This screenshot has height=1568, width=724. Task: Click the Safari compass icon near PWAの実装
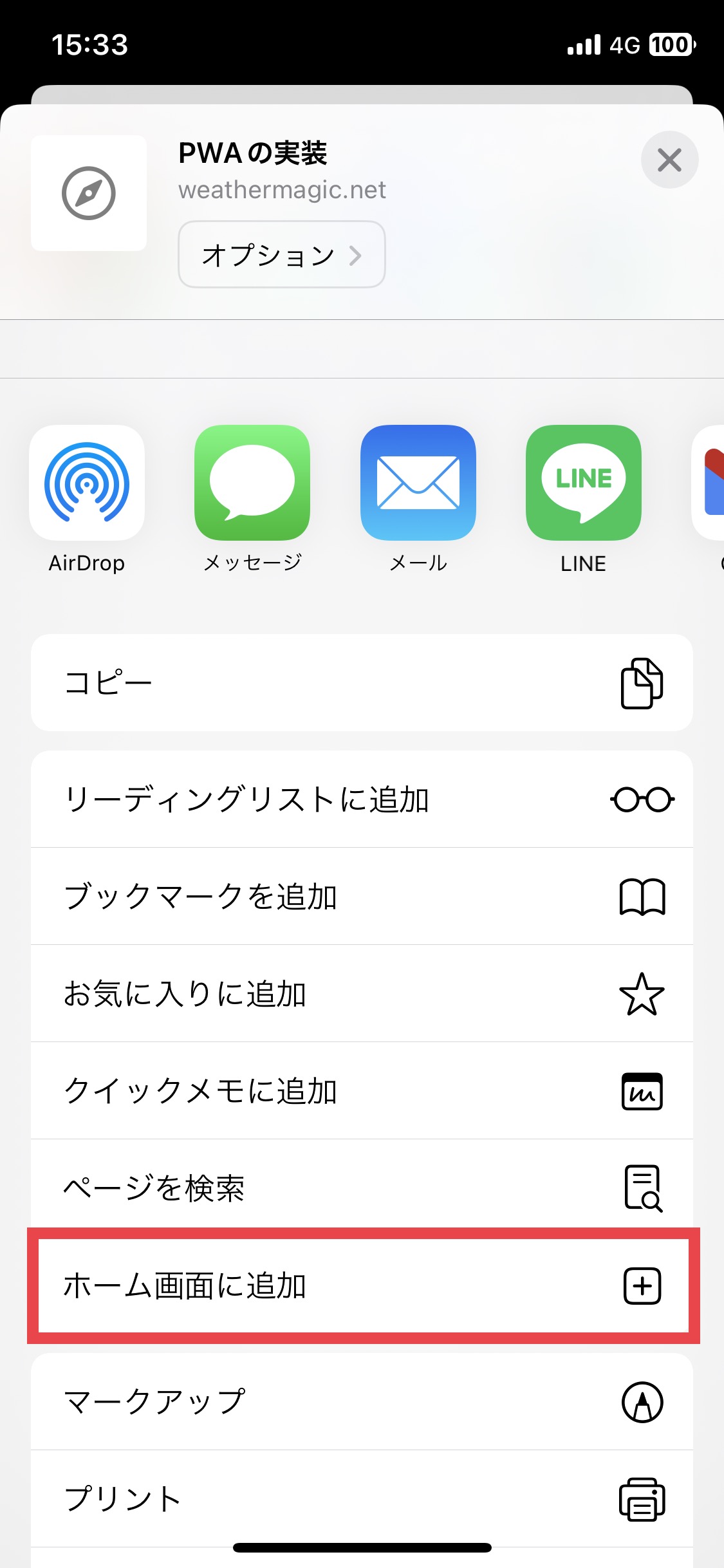89,193
